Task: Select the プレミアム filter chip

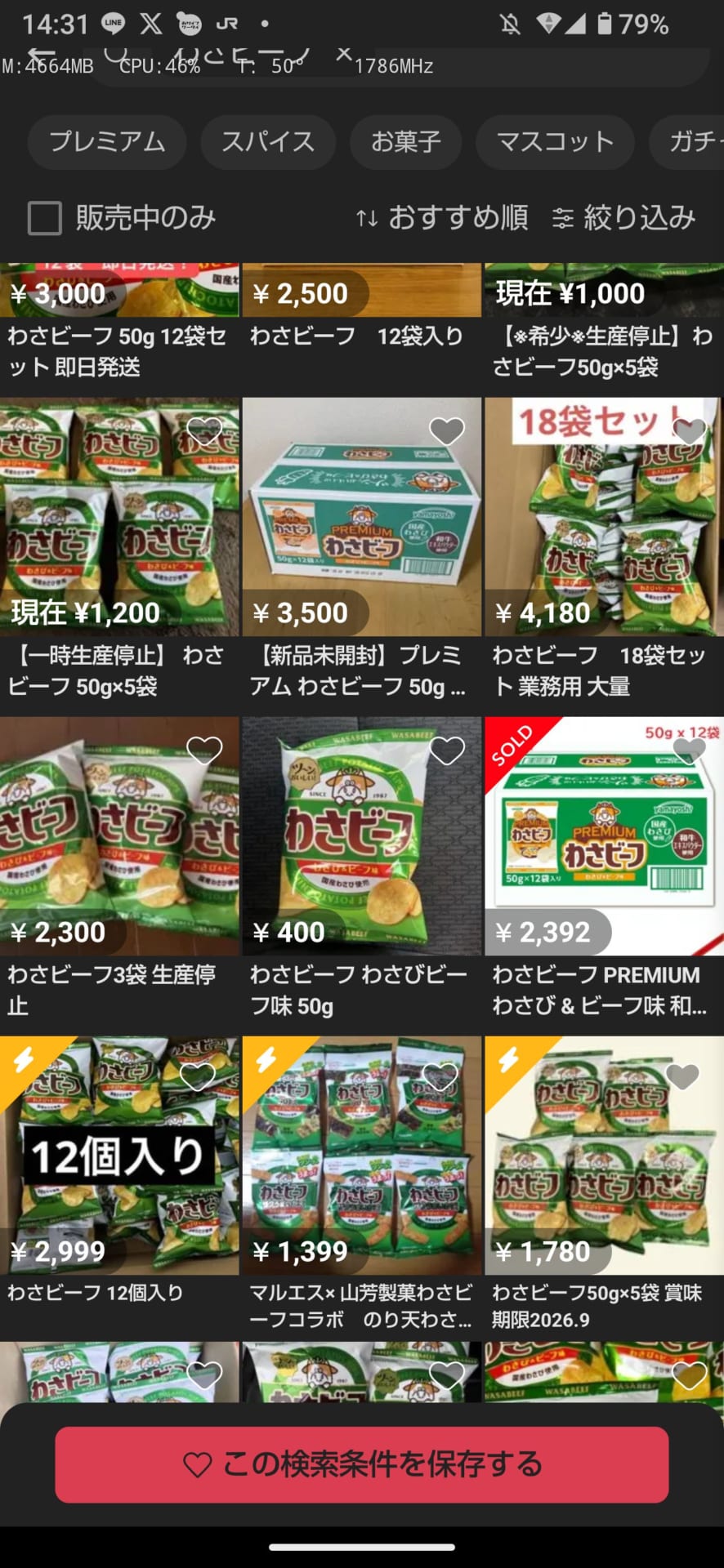Action: click(x=107, y=141)
